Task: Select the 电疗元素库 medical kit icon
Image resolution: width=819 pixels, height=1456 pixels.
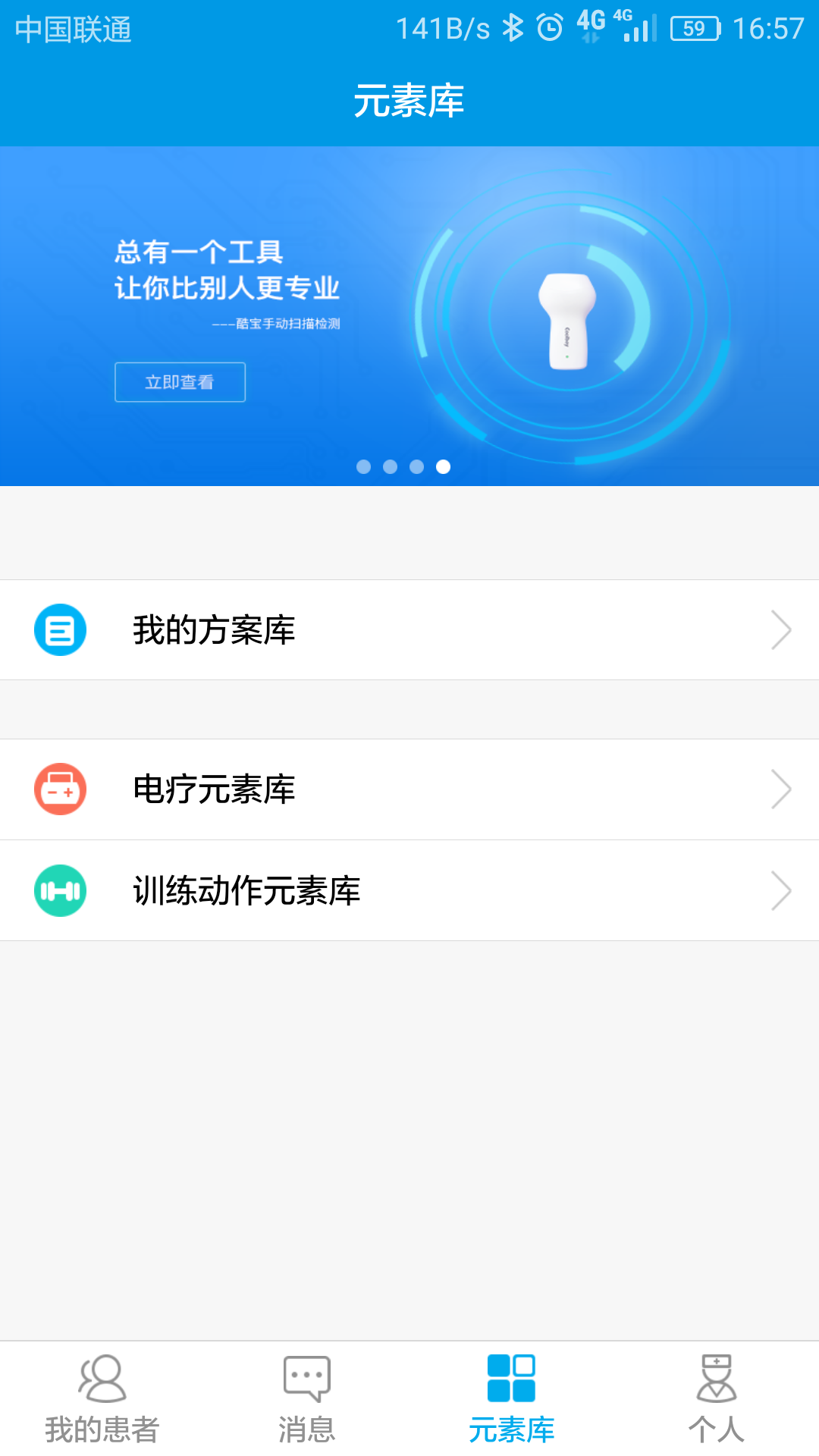Action: point(60,789)
